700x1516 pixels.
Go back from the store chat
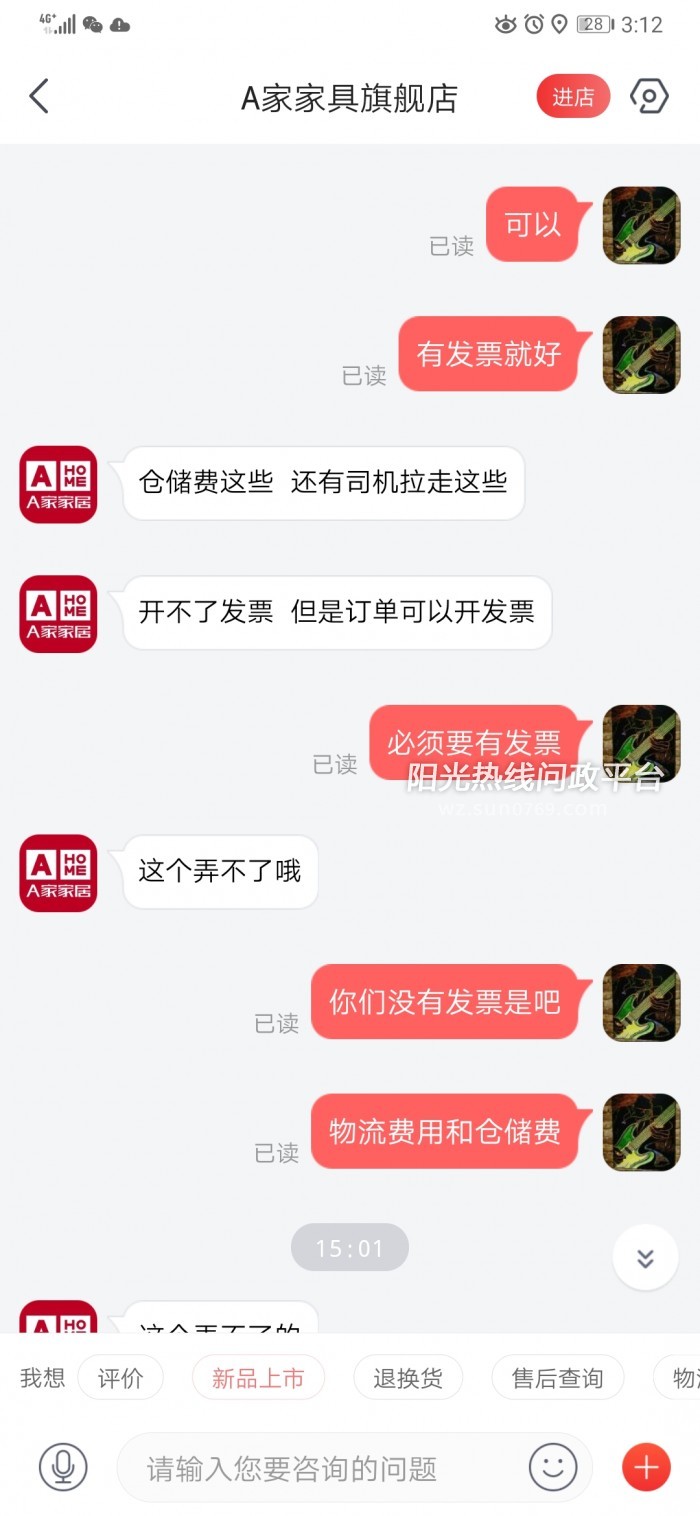pos(39,97)
